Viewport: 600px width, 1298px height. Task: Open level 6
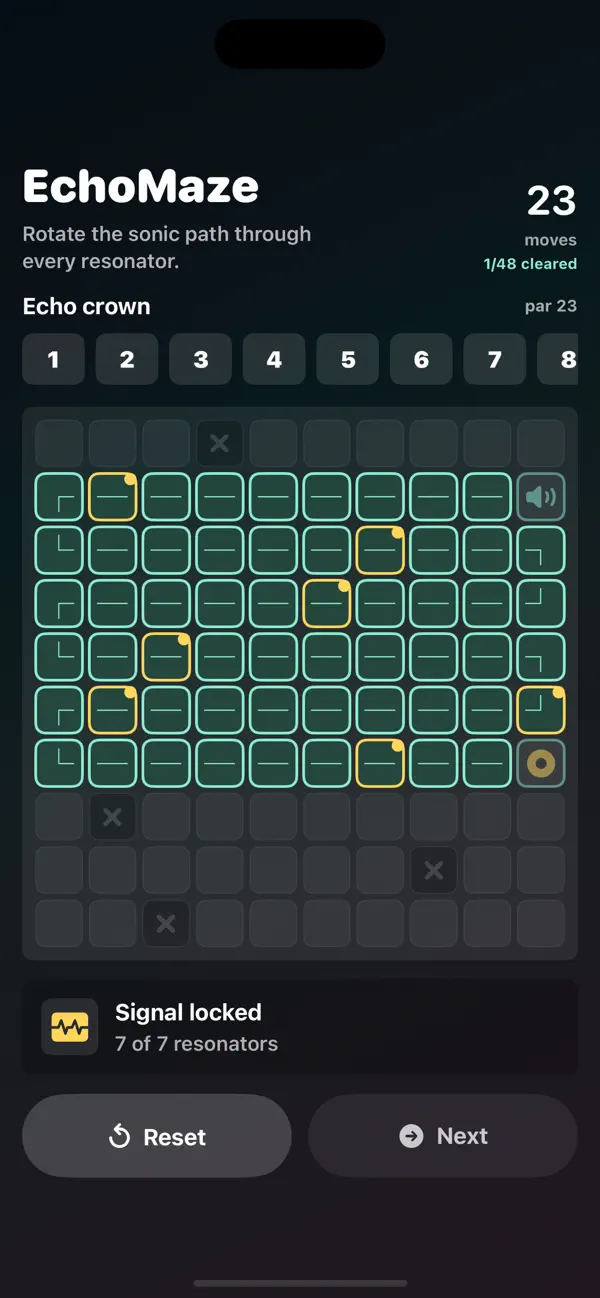421,359
